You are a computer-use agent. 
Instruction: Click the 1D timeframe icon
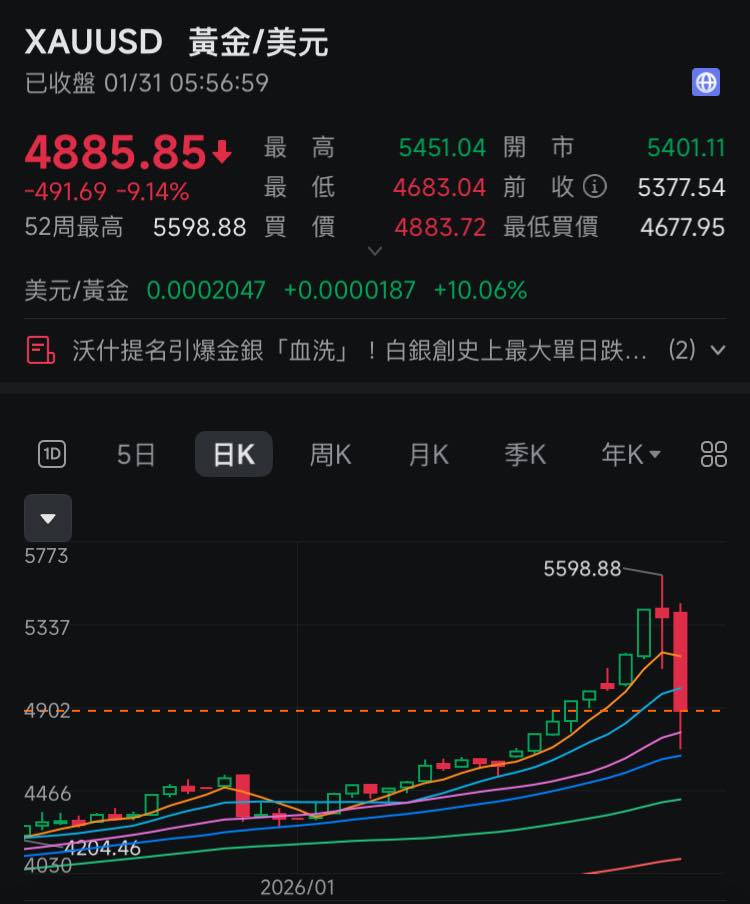(x=51, y=454)
